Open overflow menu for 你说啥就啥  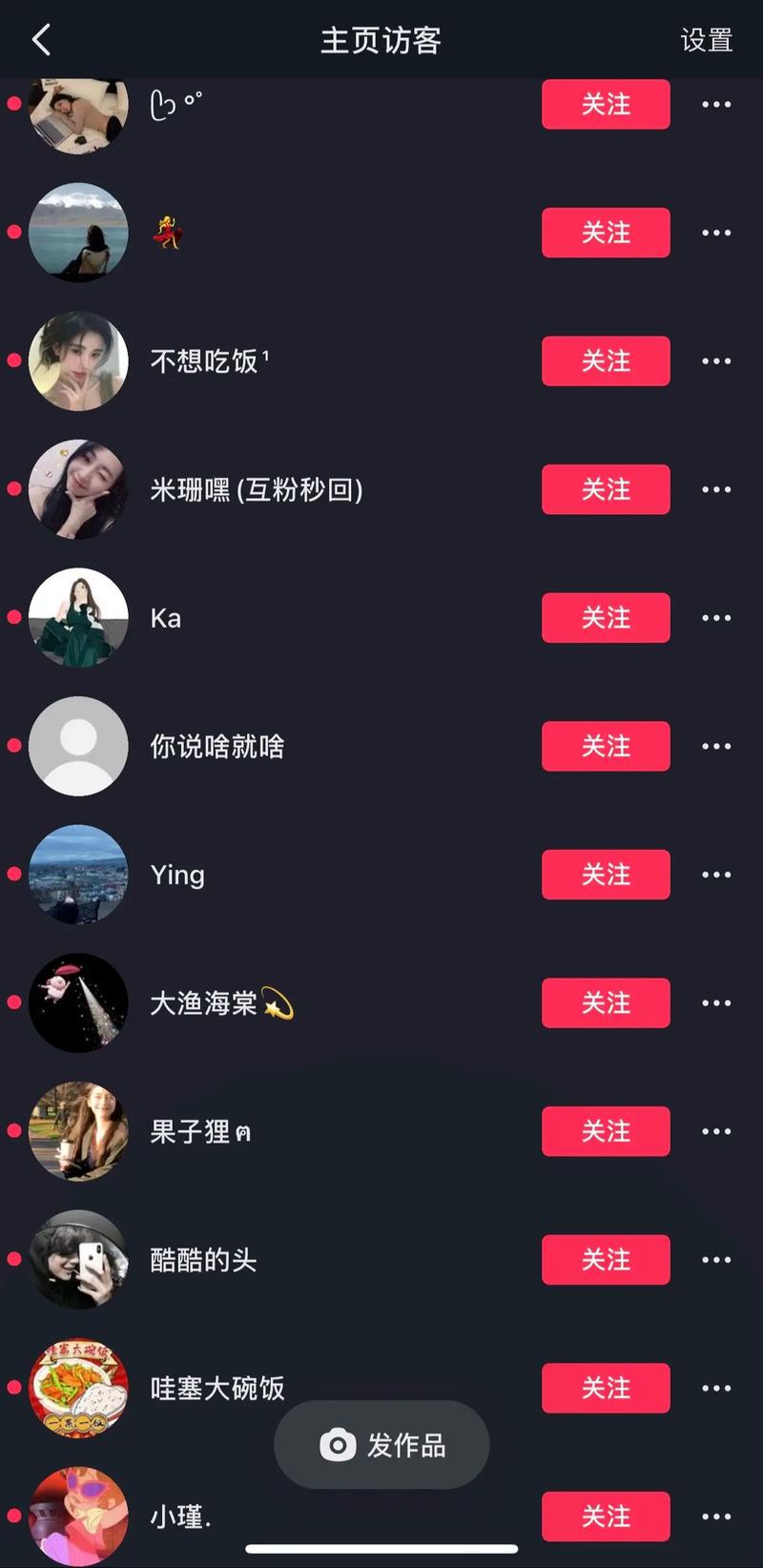click(x=716, y=746)
